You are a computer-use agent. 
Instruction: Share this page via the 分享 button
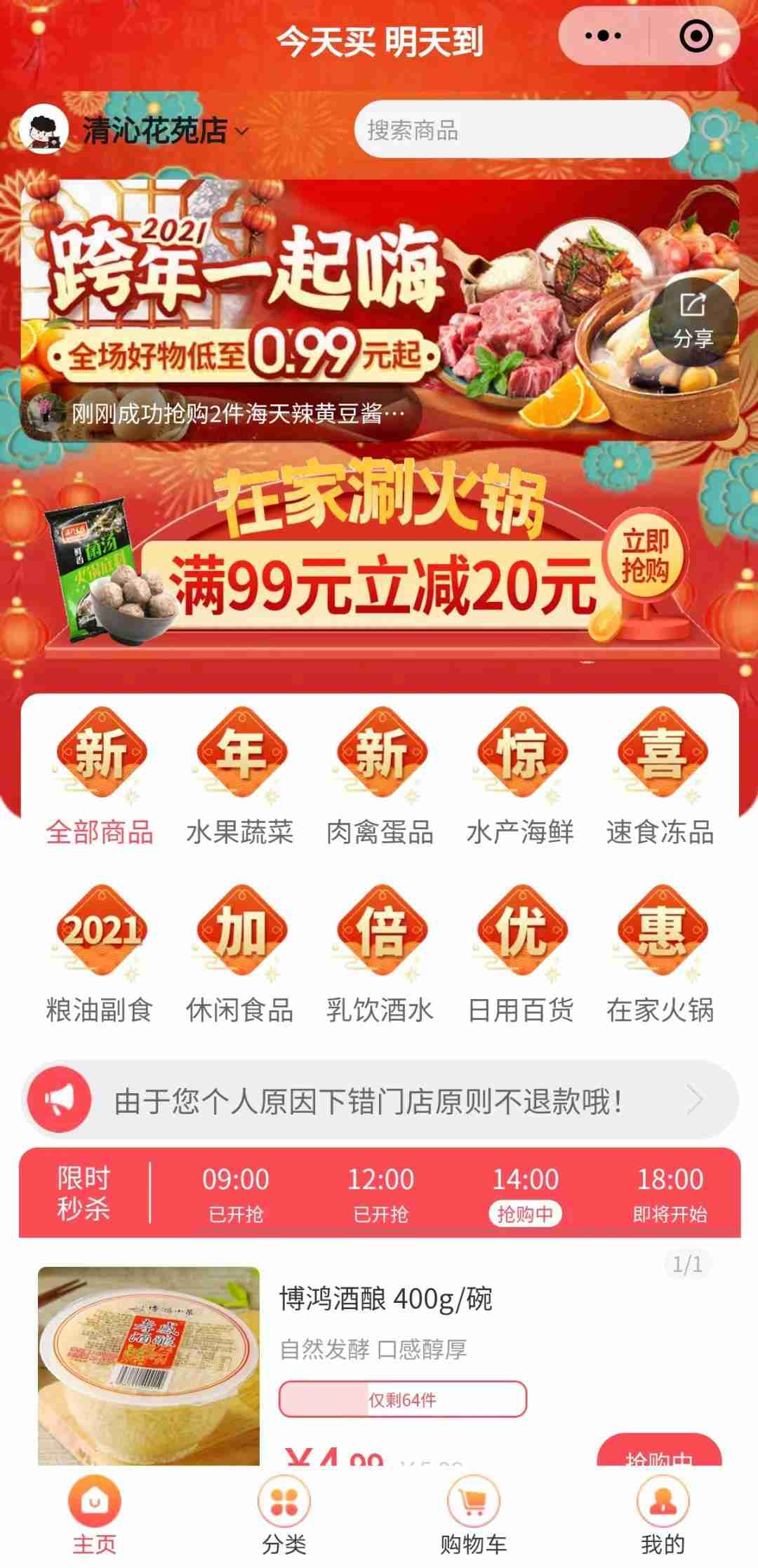[693, 321]
